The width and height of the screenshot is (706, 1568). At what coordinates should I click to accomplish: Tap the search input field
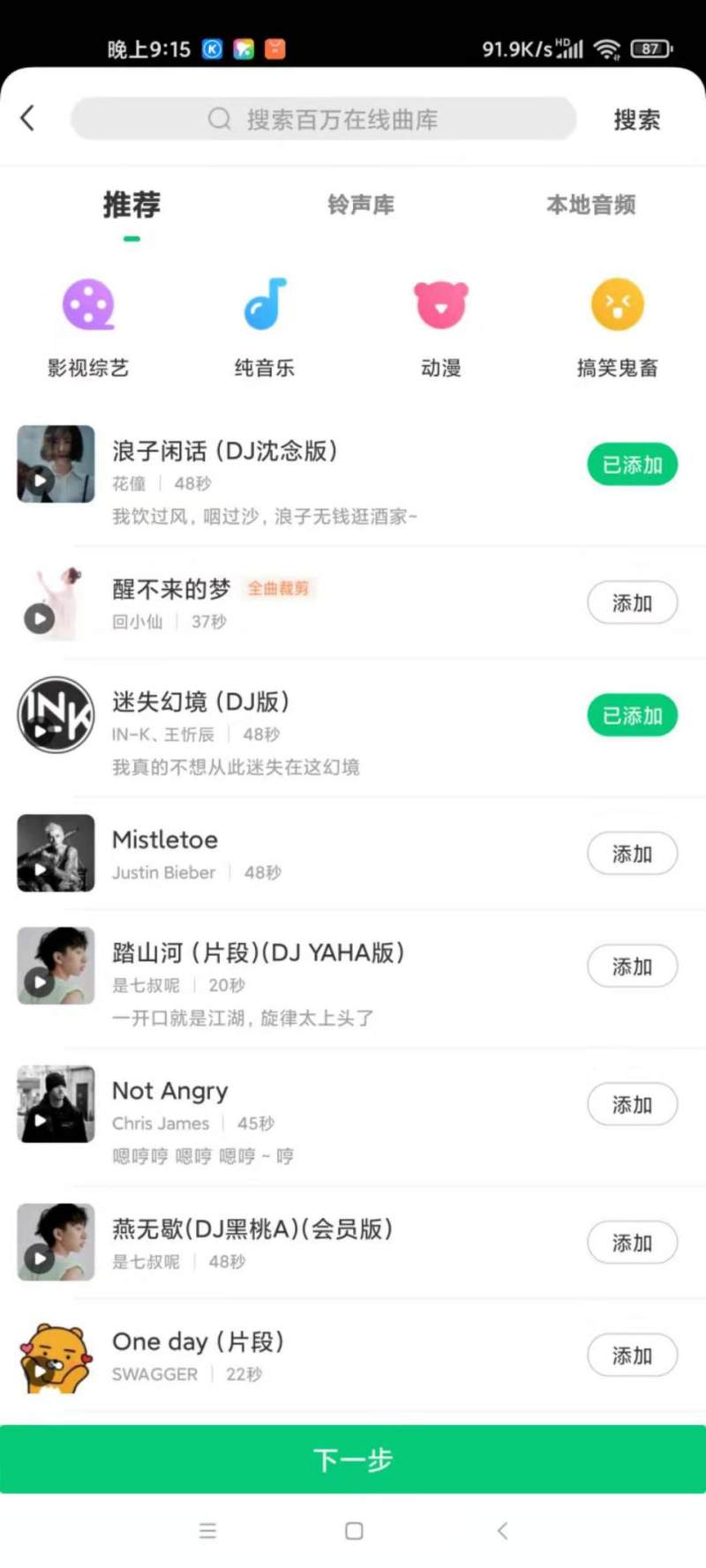point(322,119)
